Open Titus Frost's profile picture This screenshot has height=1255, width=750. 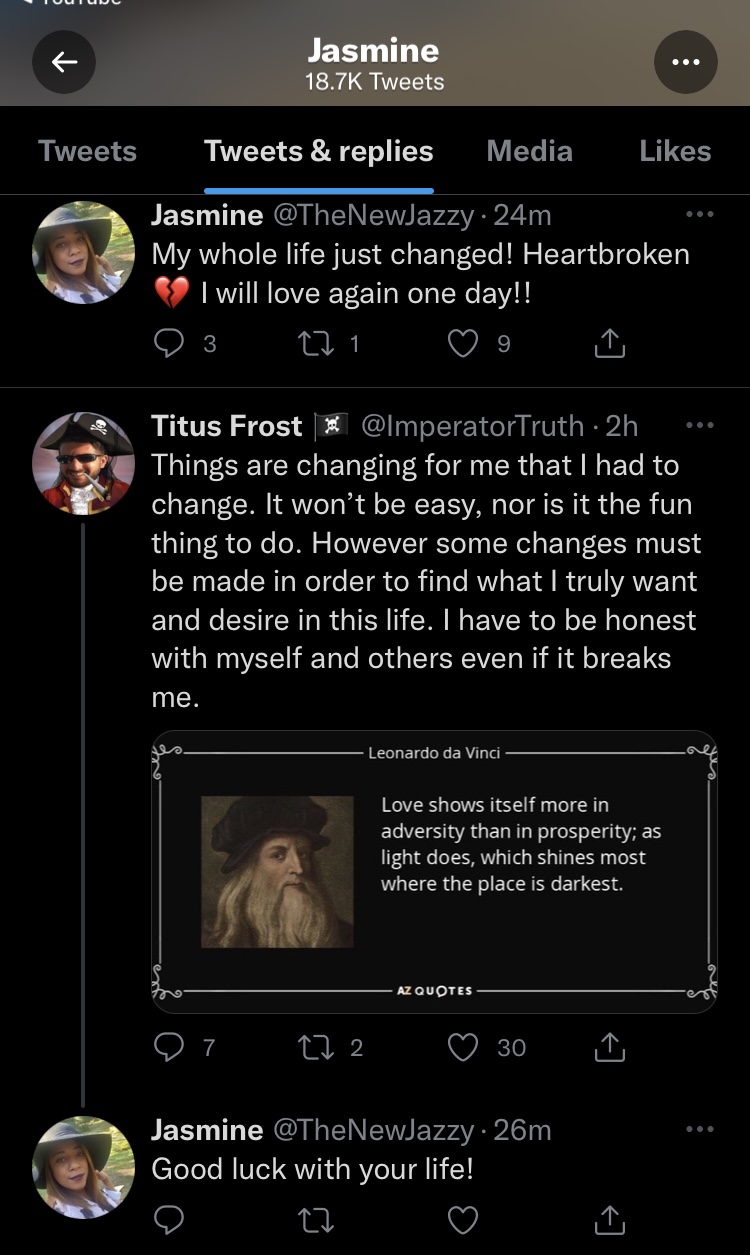tap(84, 463)
